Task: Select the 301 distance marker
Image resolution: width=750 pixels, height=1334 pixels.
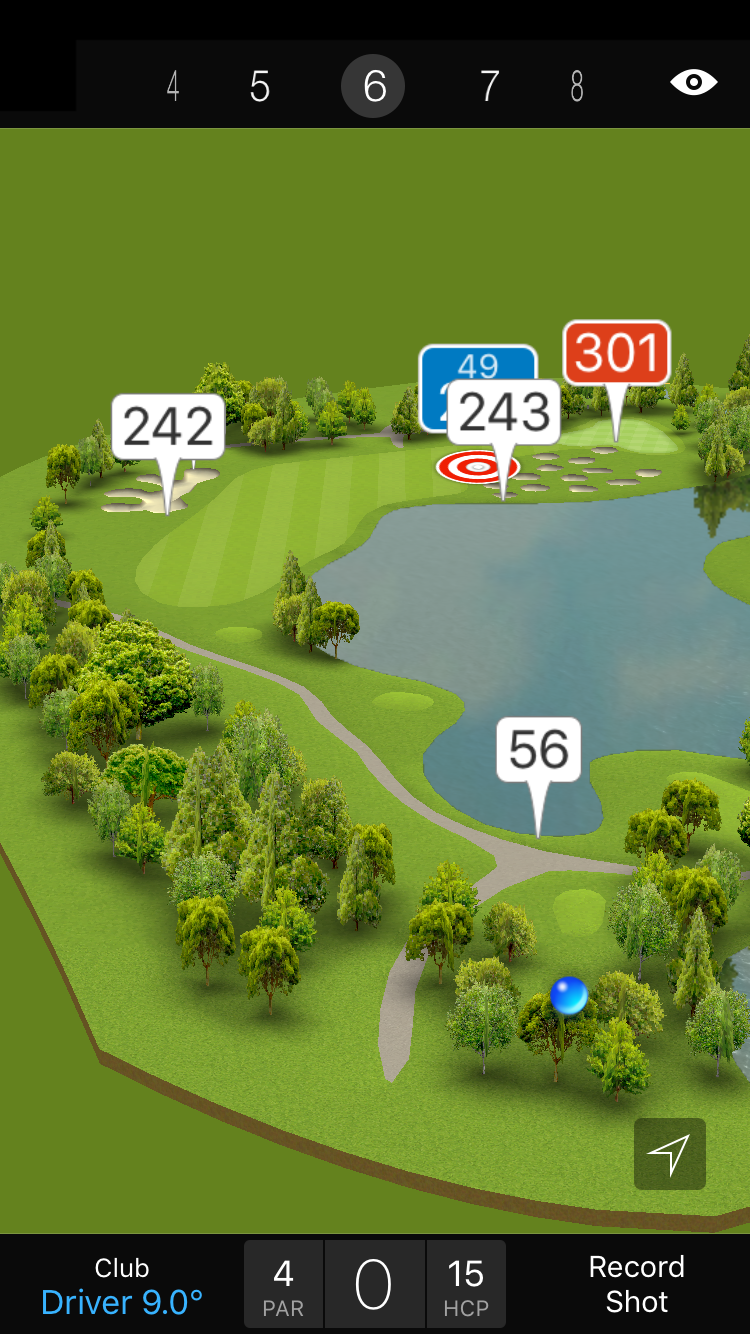Action: pyautogui.click(x=616, y=353)
